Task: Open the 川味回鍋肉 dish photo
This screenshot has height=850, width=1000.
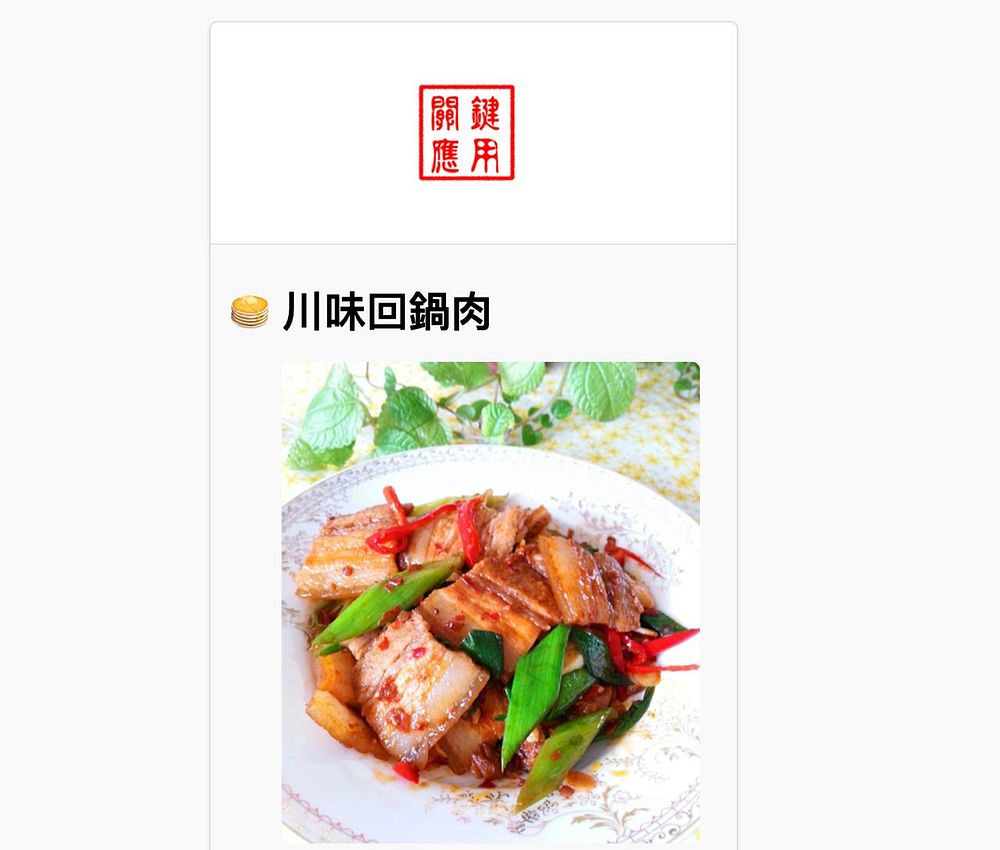Action: pos(490,600)
